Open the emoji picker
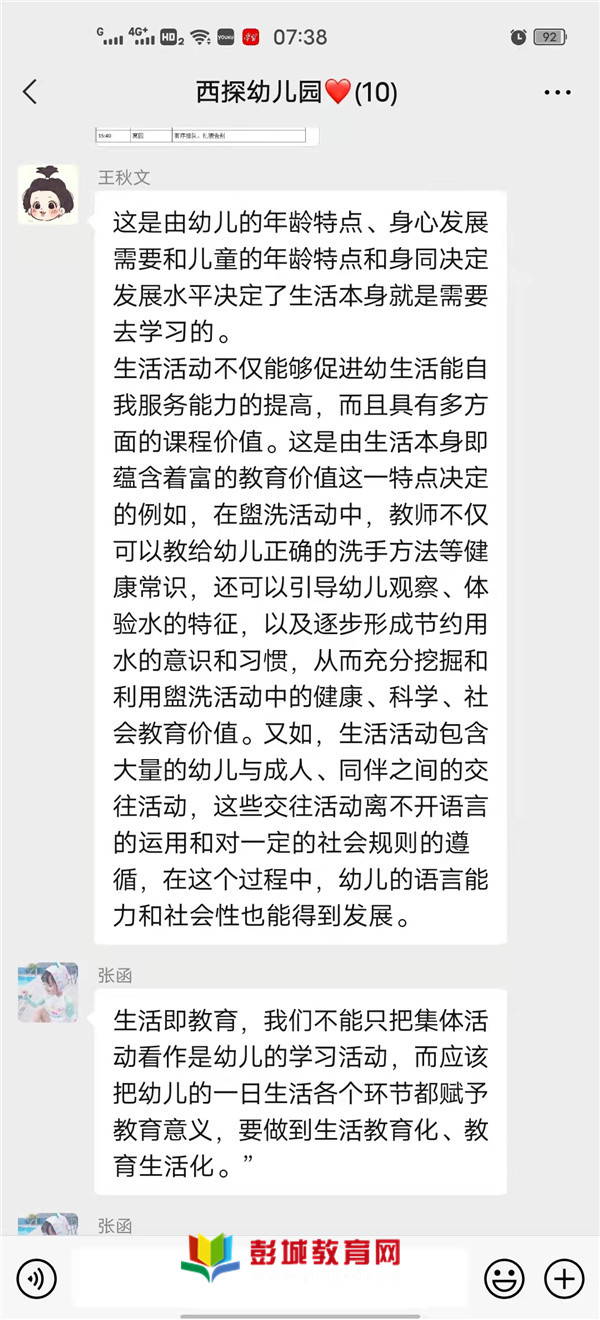The image size is (600, 1320). click(505, 1278)
